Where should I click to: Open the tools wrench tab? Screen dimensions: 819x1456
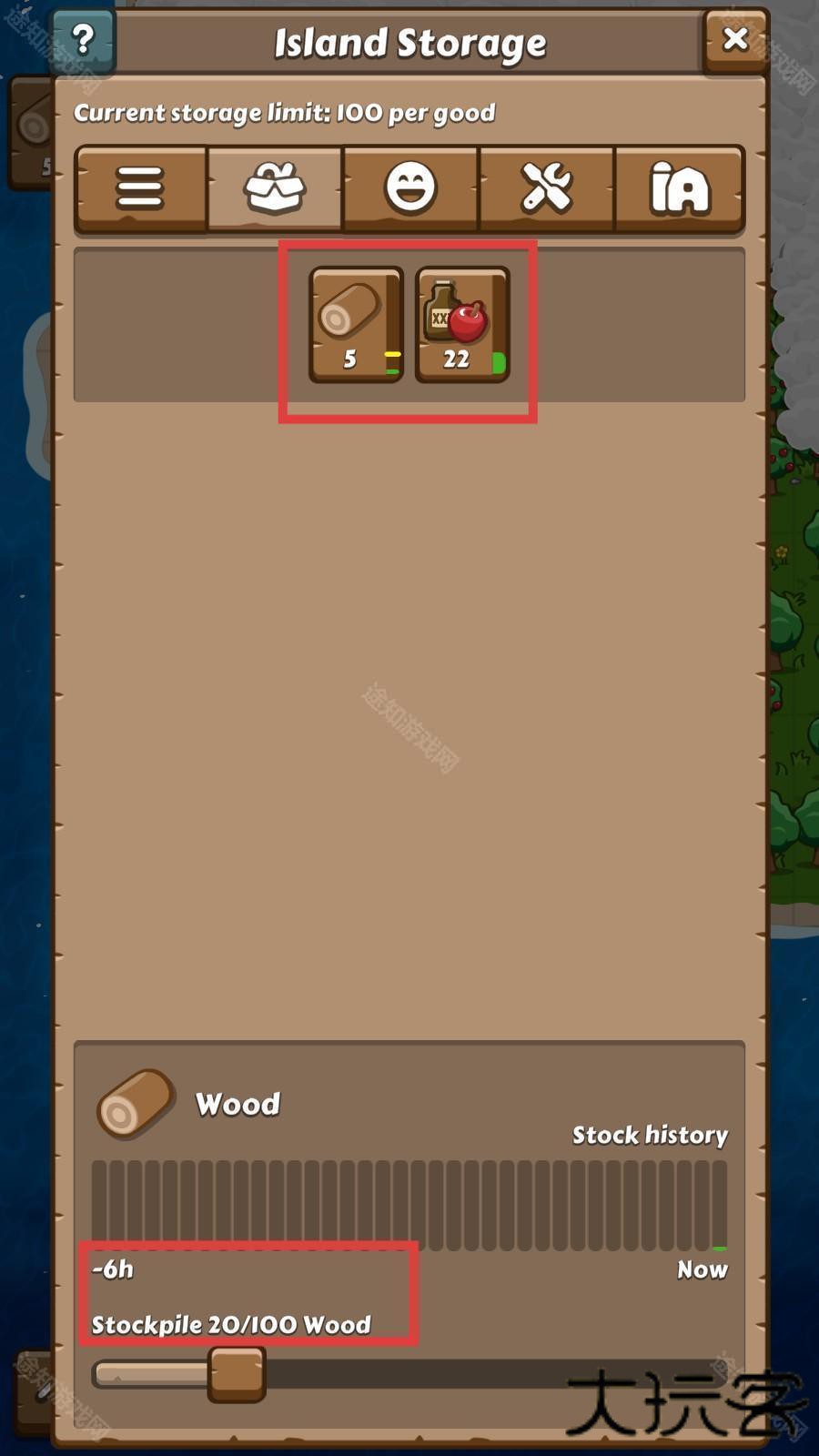tap(546, 188)
